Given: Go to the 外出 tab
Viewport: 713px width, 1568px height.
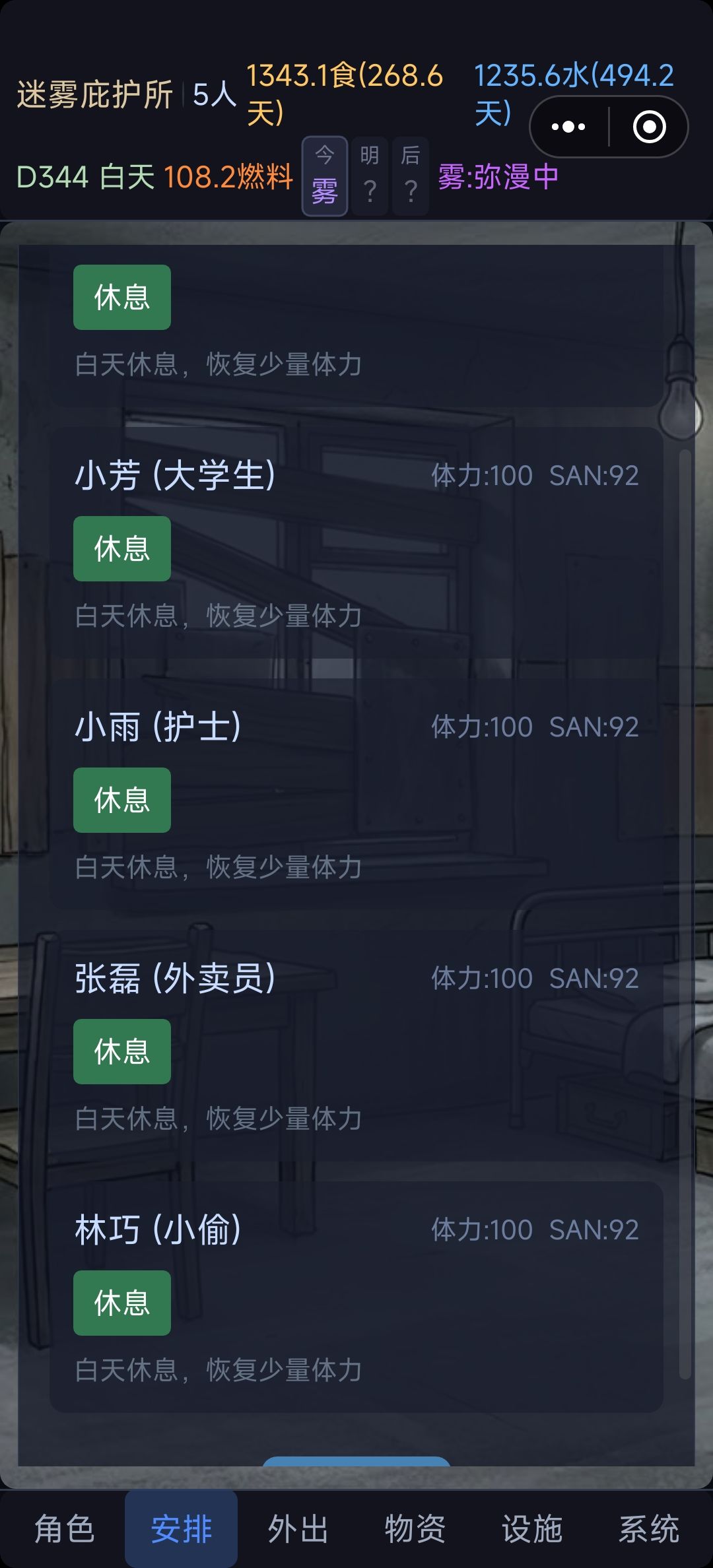Looking at the screenshot, I should (298, 1528).
